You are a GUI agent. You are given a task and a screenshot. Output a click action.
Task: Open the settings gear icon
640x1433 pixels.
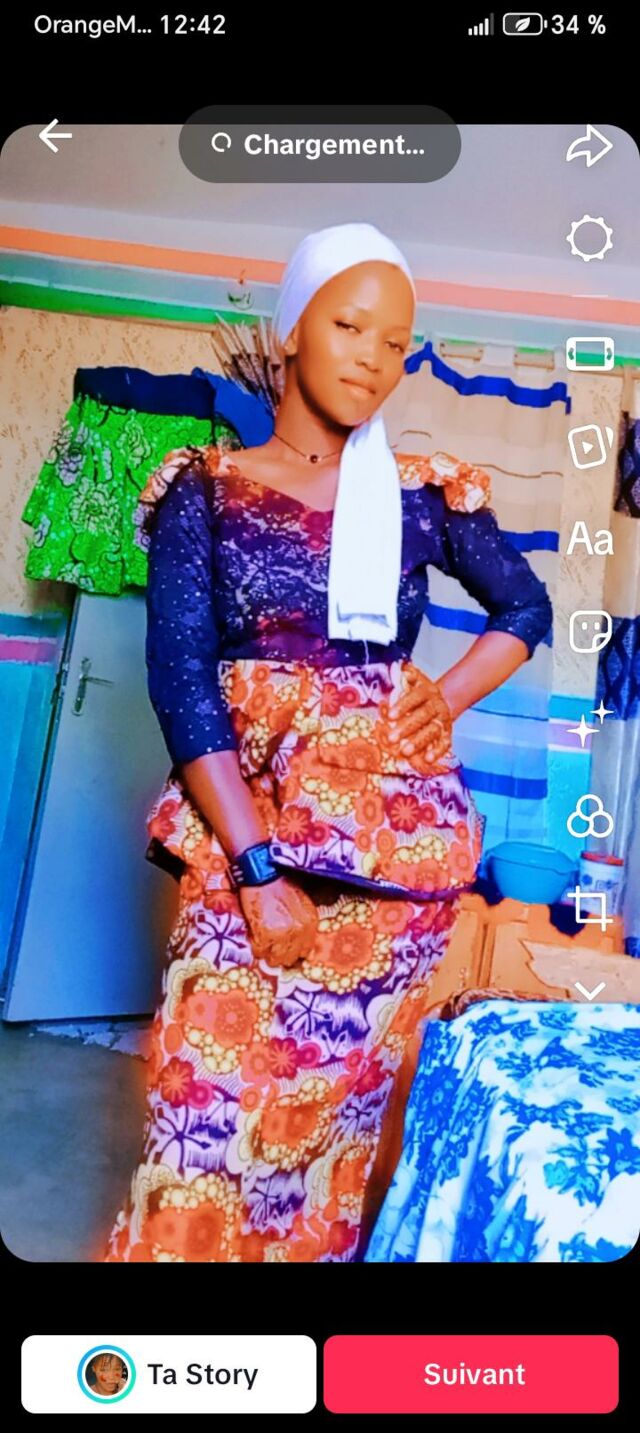(589, 240)
